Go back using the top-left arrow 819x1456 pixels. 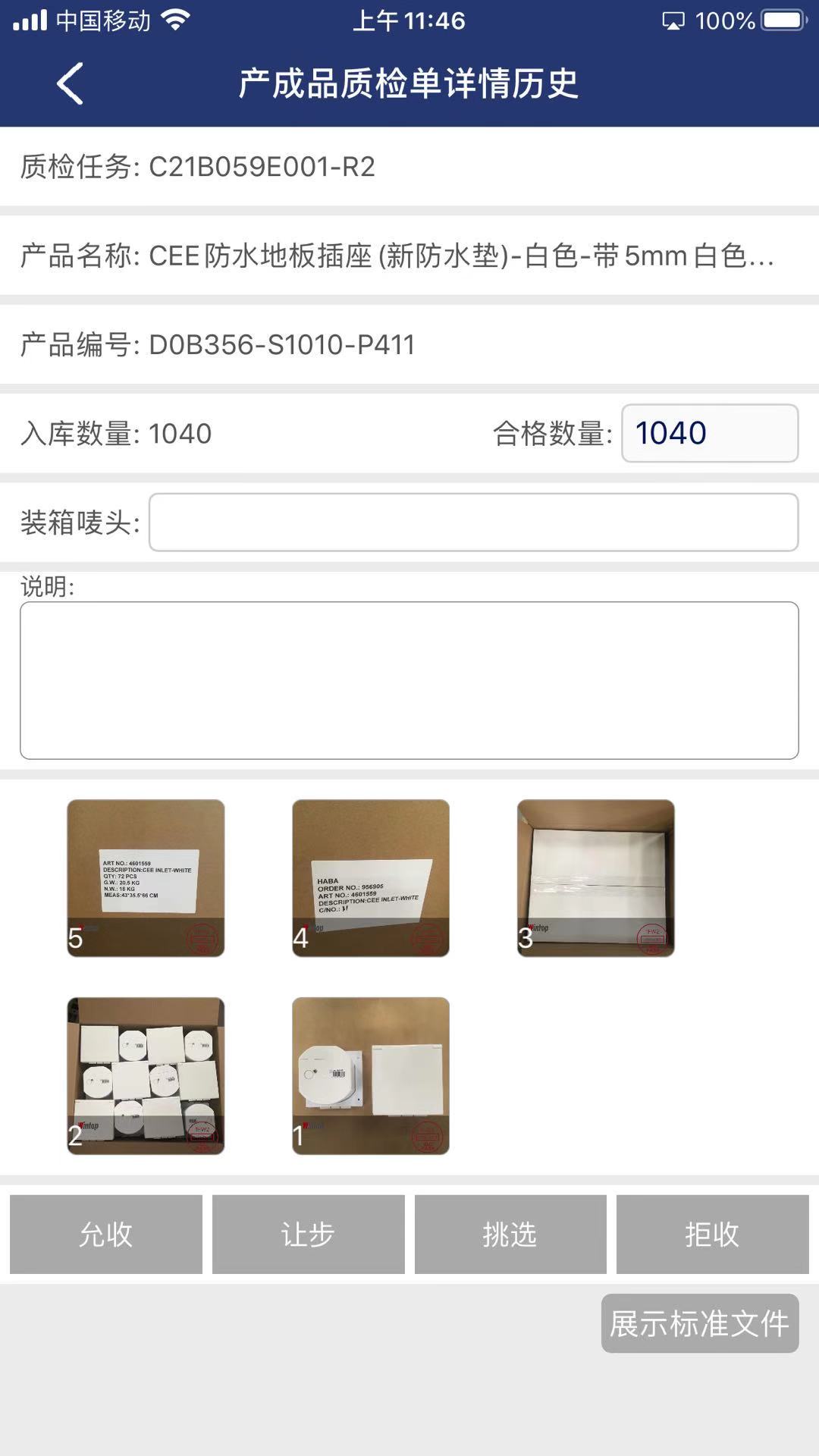(x=70, y=83)
